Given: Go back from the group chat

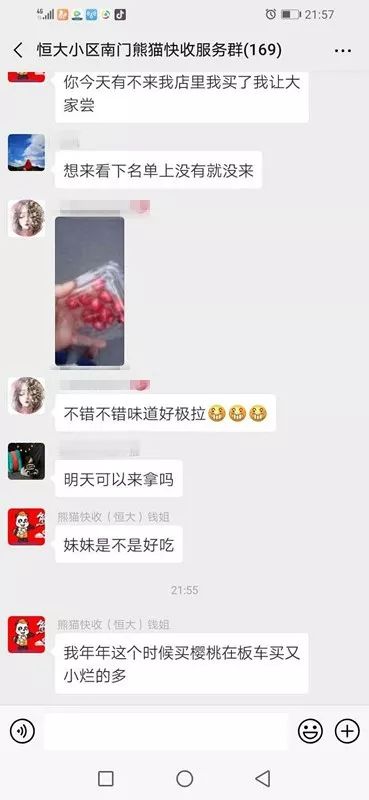Looking at the screenshot, I should (18, 50).
